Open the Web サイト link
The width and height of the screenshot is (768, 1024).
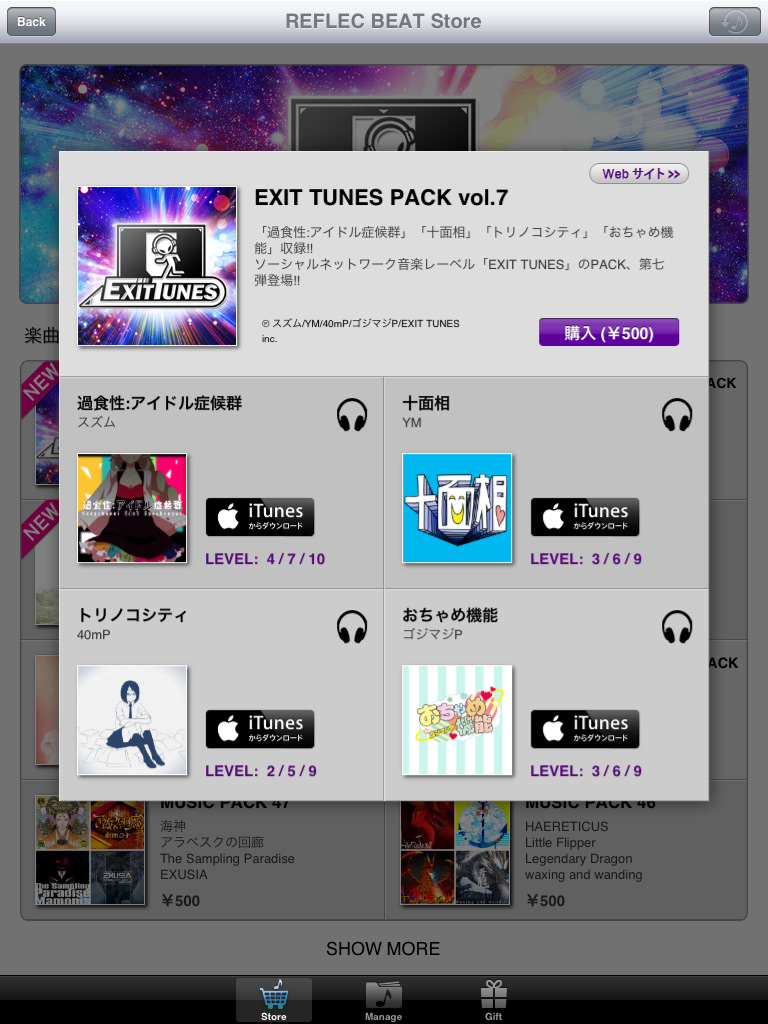[639, 174]
